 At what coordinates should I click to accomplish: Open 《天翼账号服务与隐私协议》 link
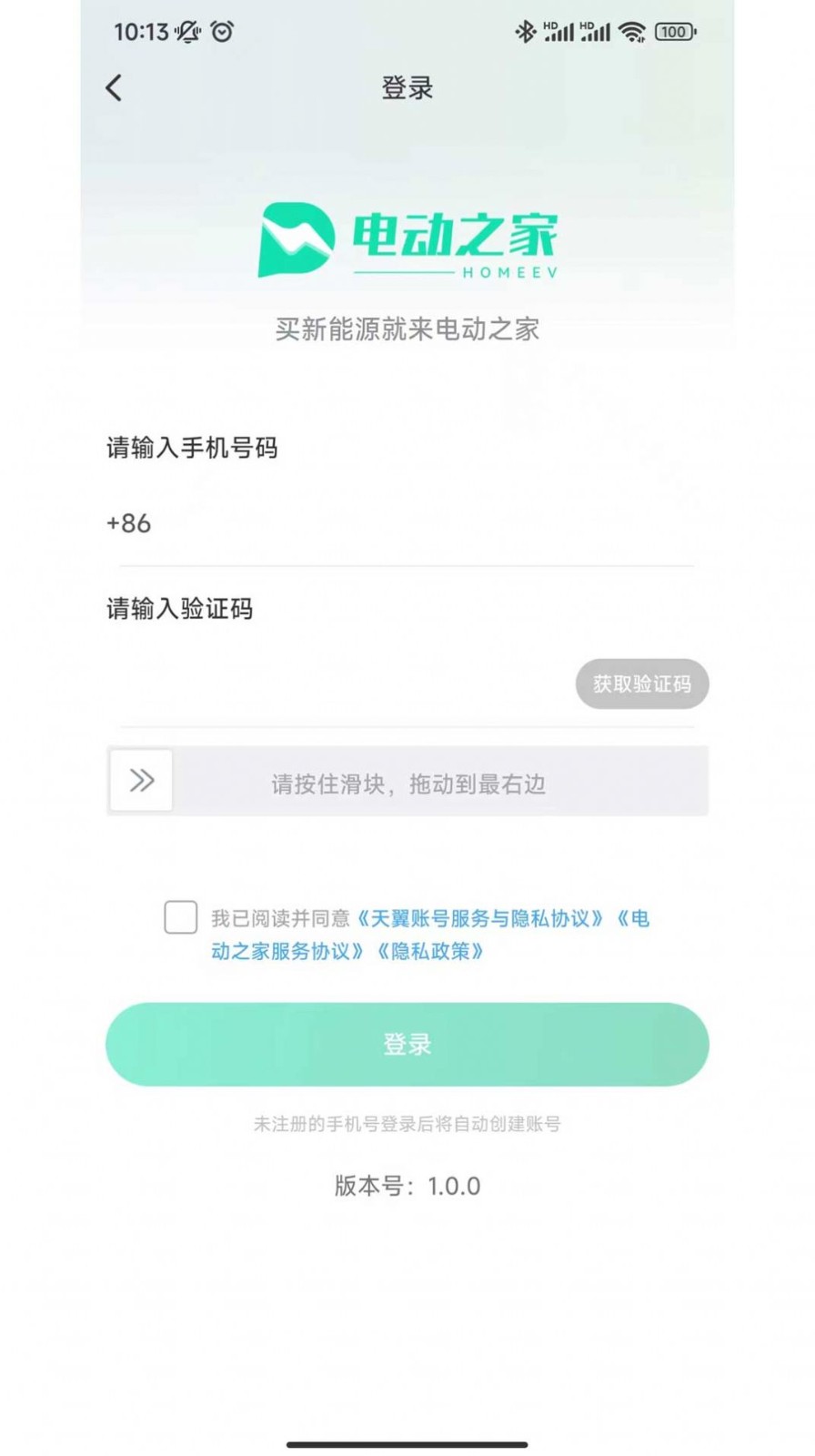pos(480,919)
